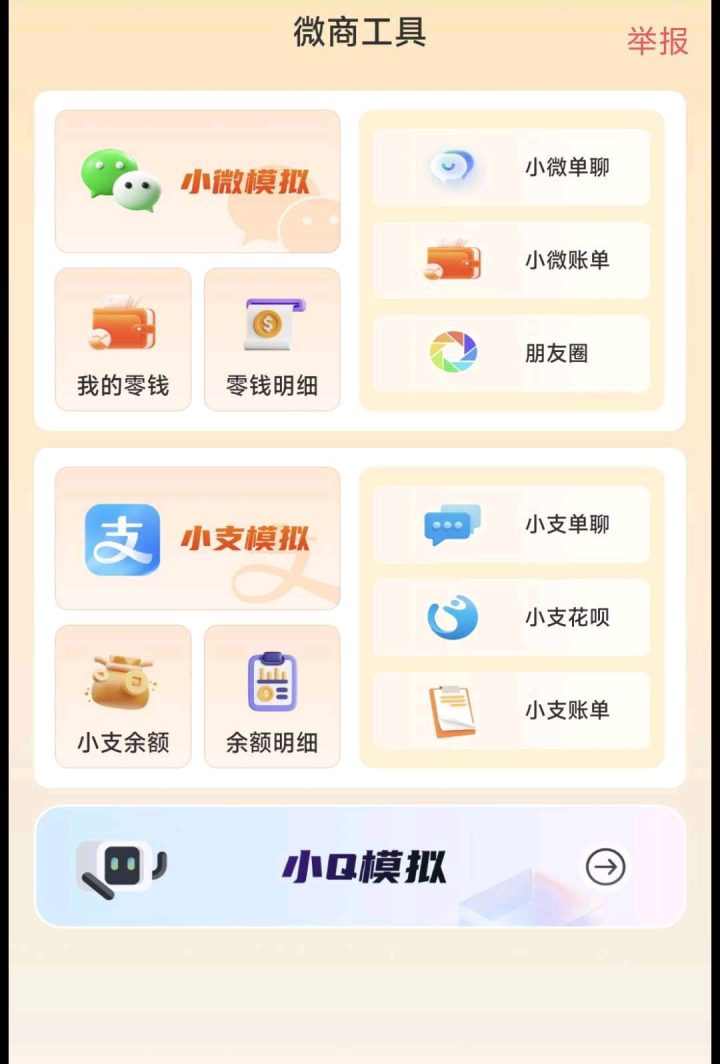This screenshot has width=720, height=1064.
Task: Open 小支账单 bill option
Action: tap(511, 710)
